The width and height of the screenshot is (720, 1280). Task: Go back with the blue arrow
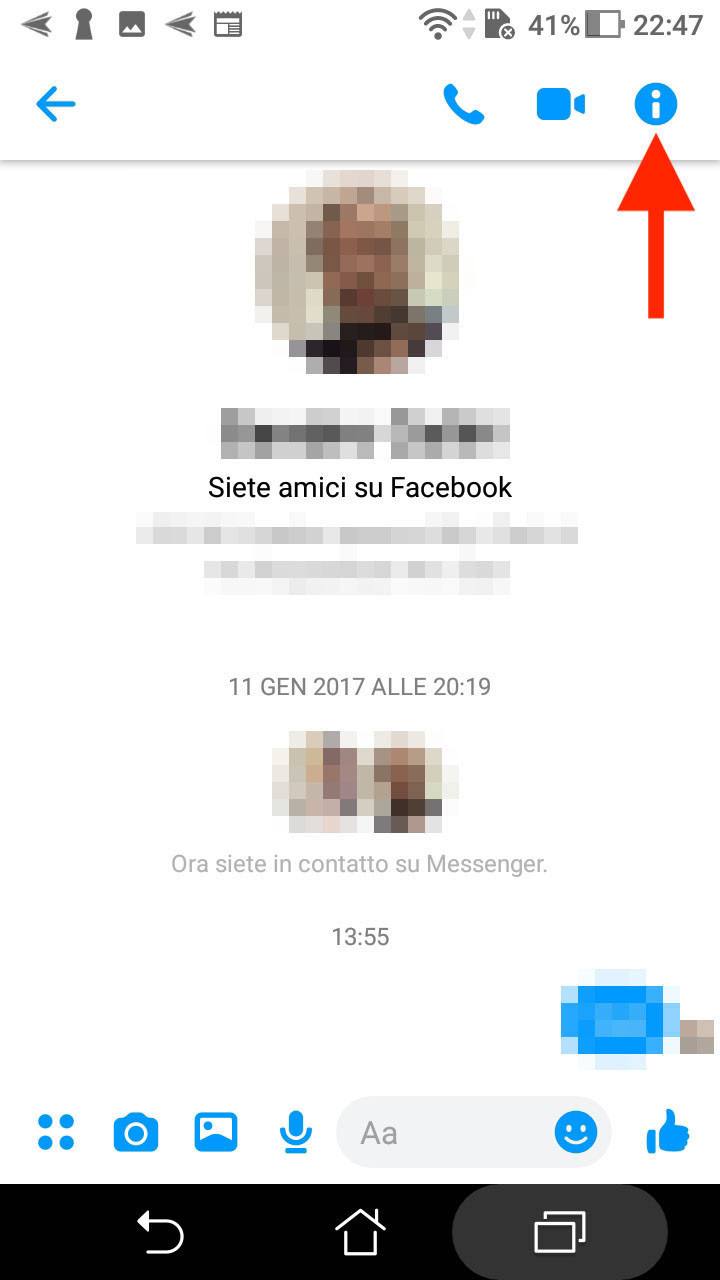click(56, 104)
